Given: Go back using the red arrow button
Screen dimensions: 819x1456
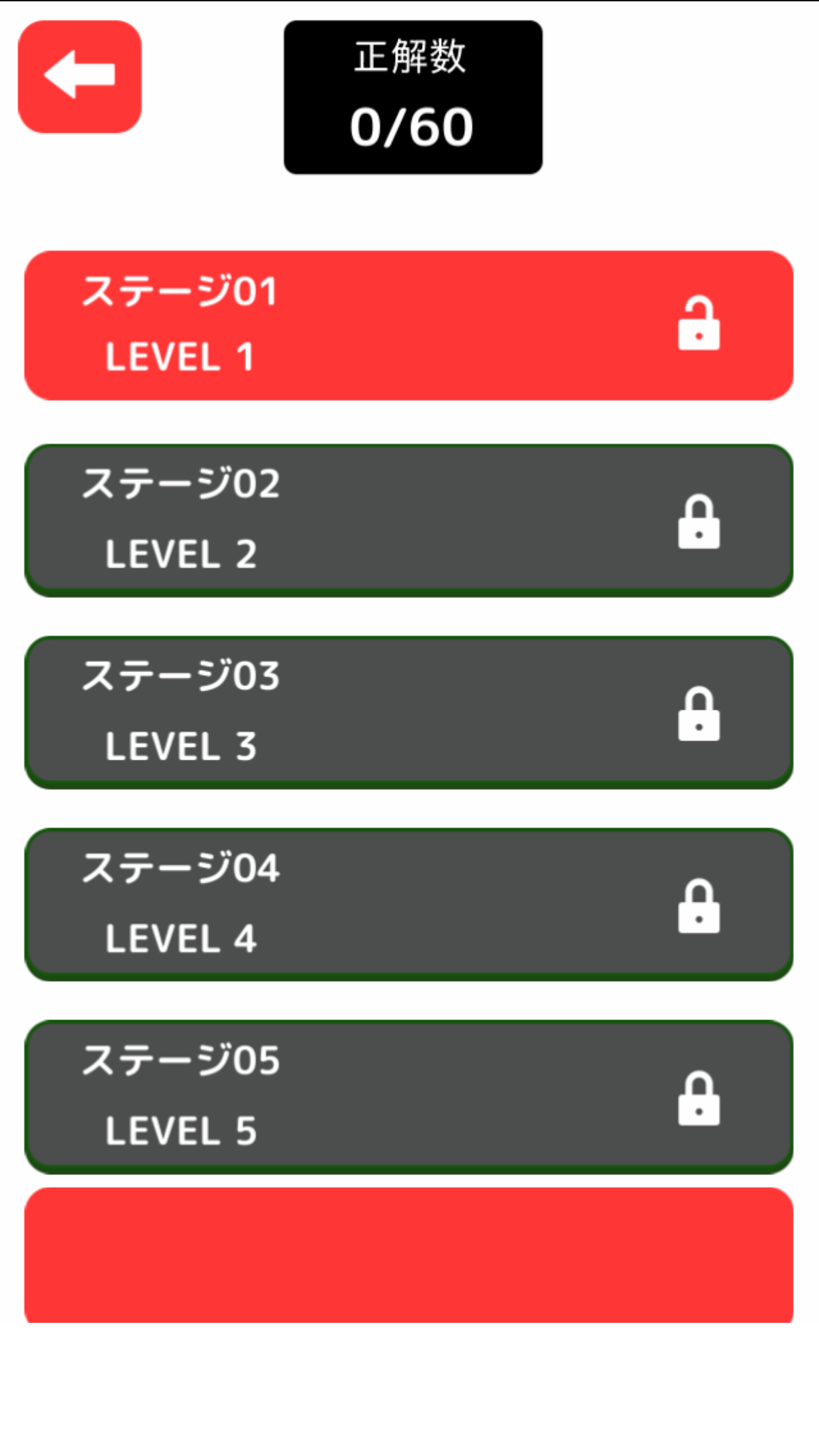Looking at the screenshot, I should (80, 76).
